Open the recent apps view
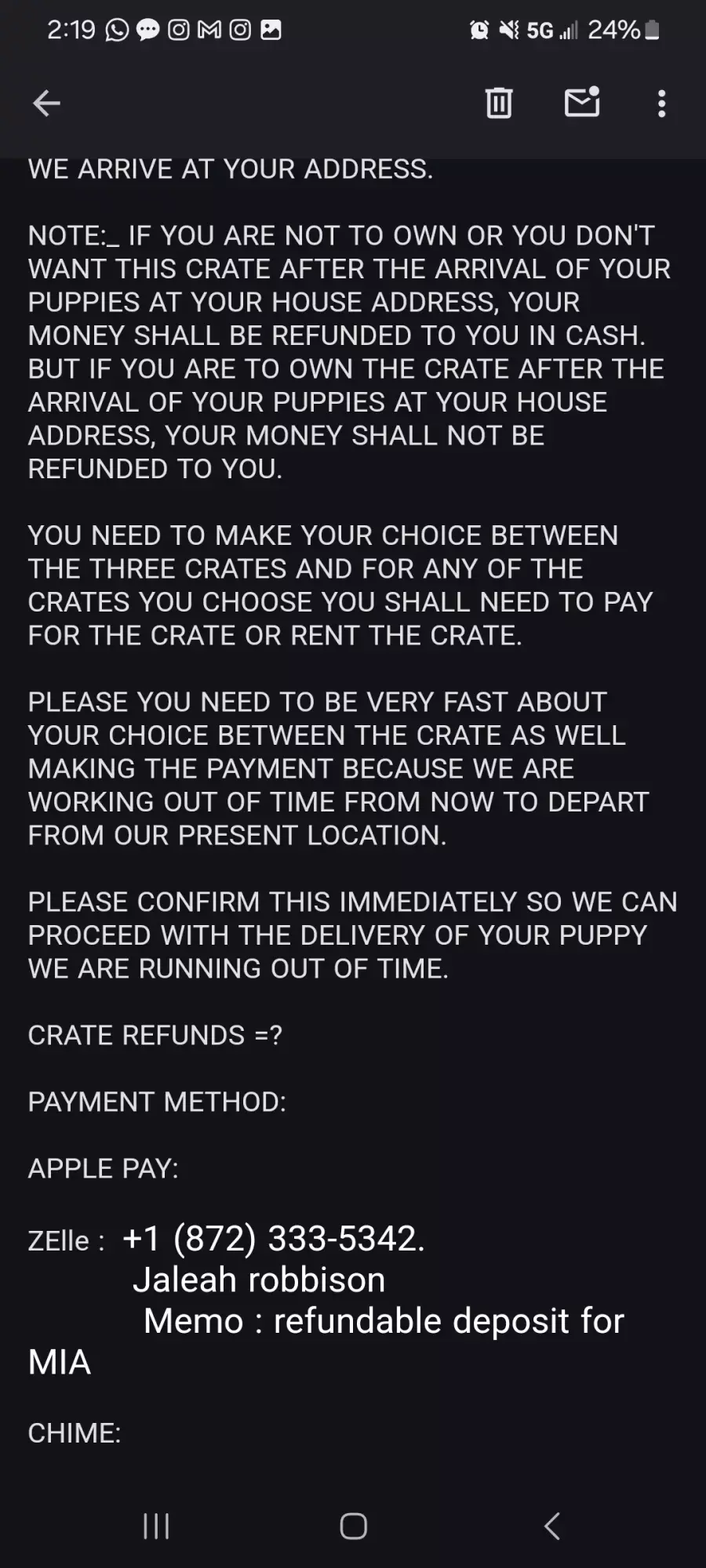Screen dimensions: 706x1568 [156, 1526]
